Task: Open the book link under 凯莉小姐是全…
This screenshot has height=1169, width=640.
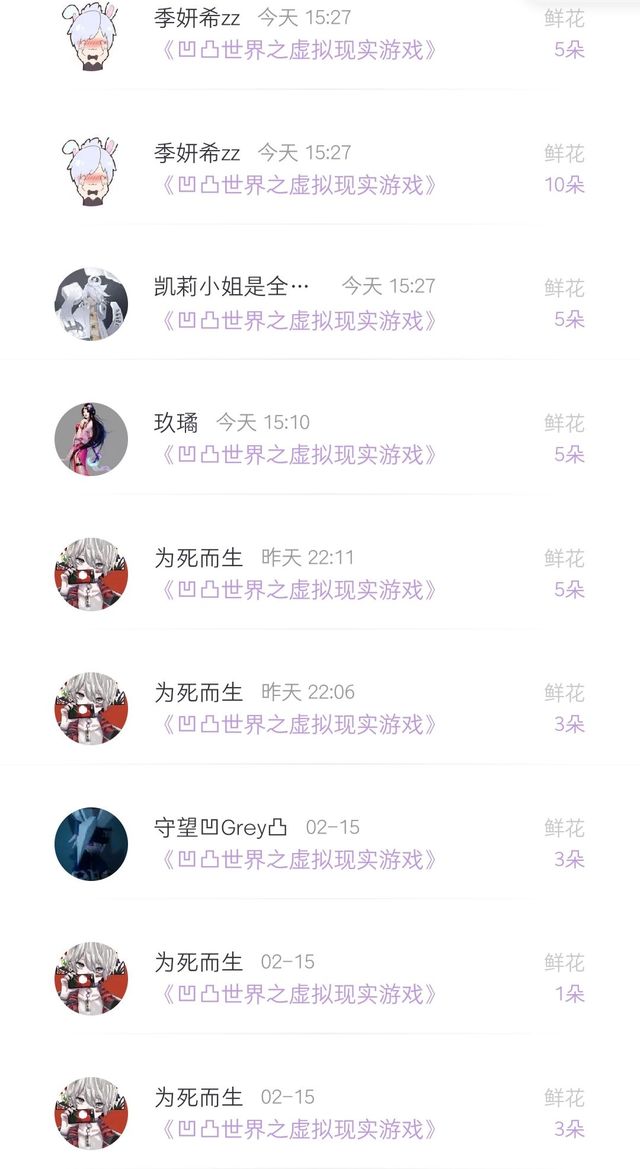Action: (298, 320)
